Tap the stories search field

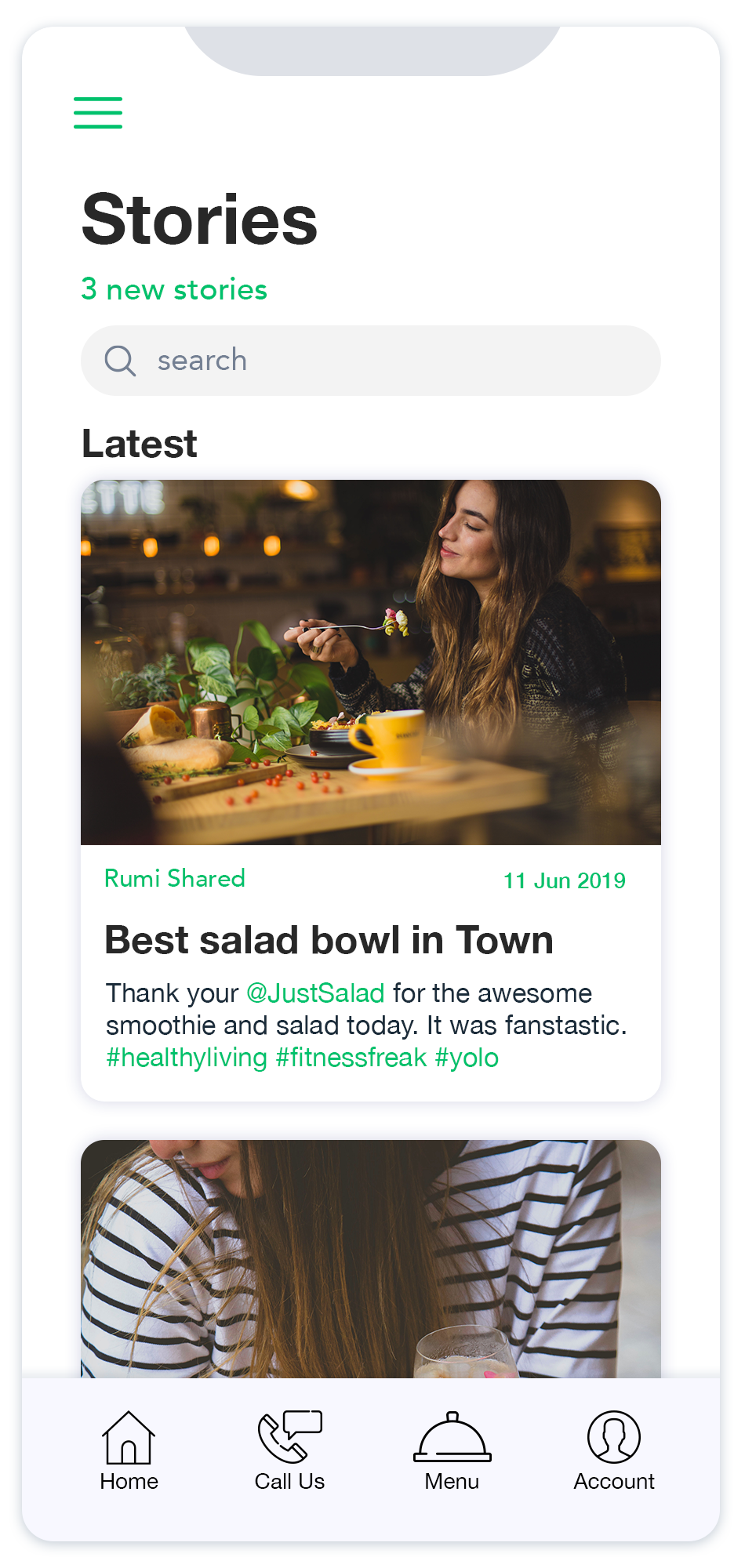point(370,361)
